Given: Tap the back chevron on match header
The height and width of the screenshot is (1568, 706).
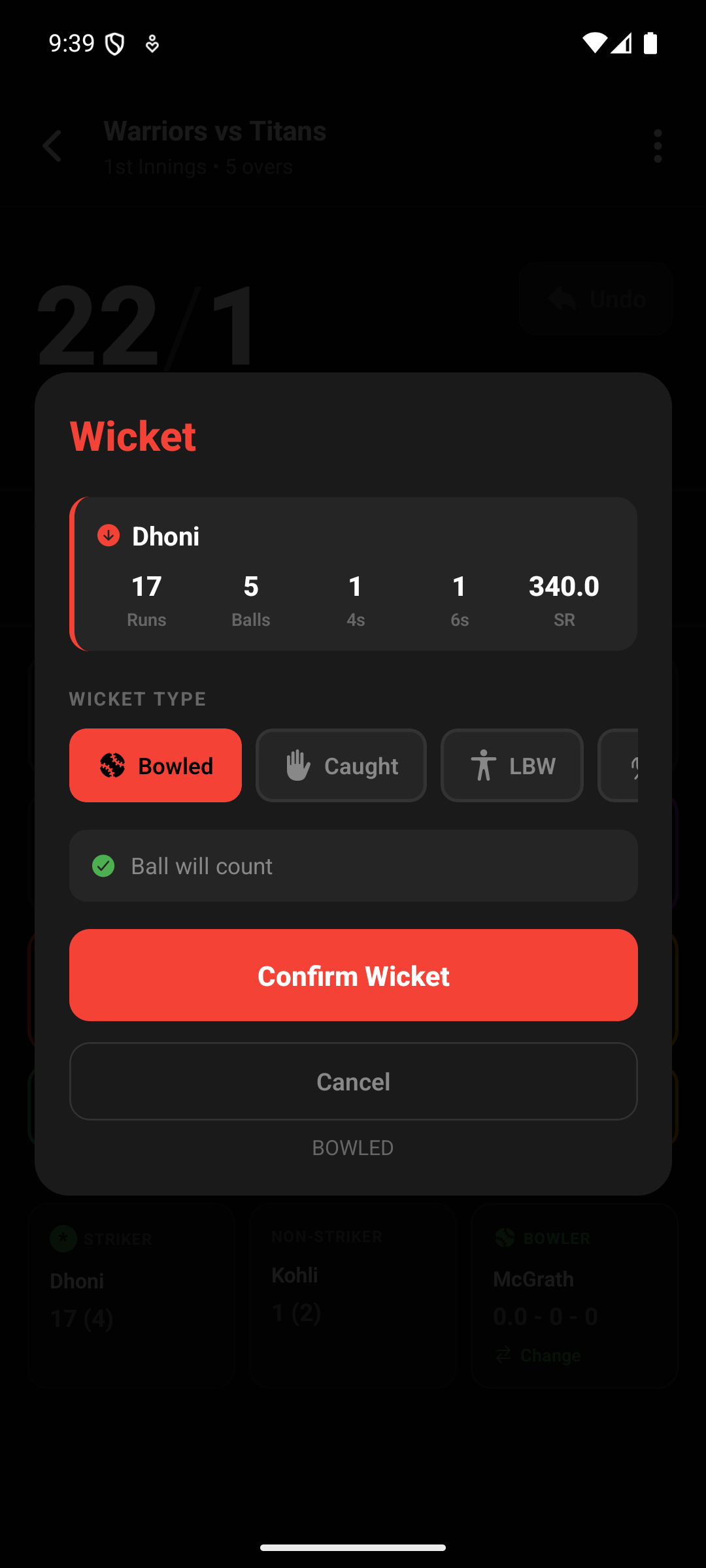Looking at the screenshot, I should [x=52, y=146].
